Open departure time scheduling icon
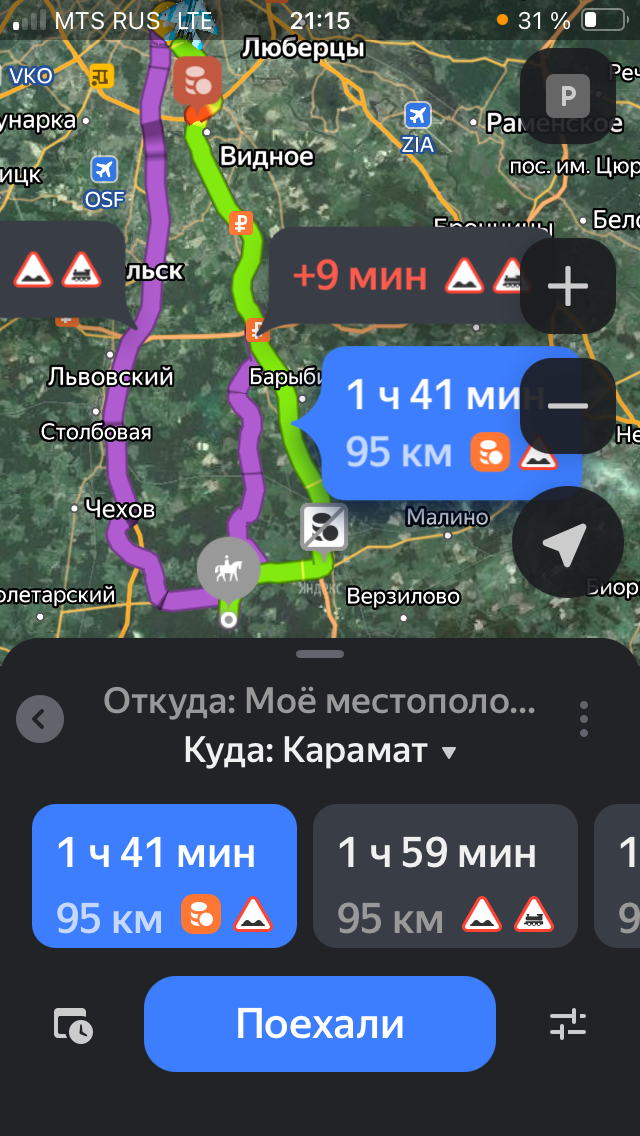The width and height of the screenshot is (640, 1136). (73, 1026)
